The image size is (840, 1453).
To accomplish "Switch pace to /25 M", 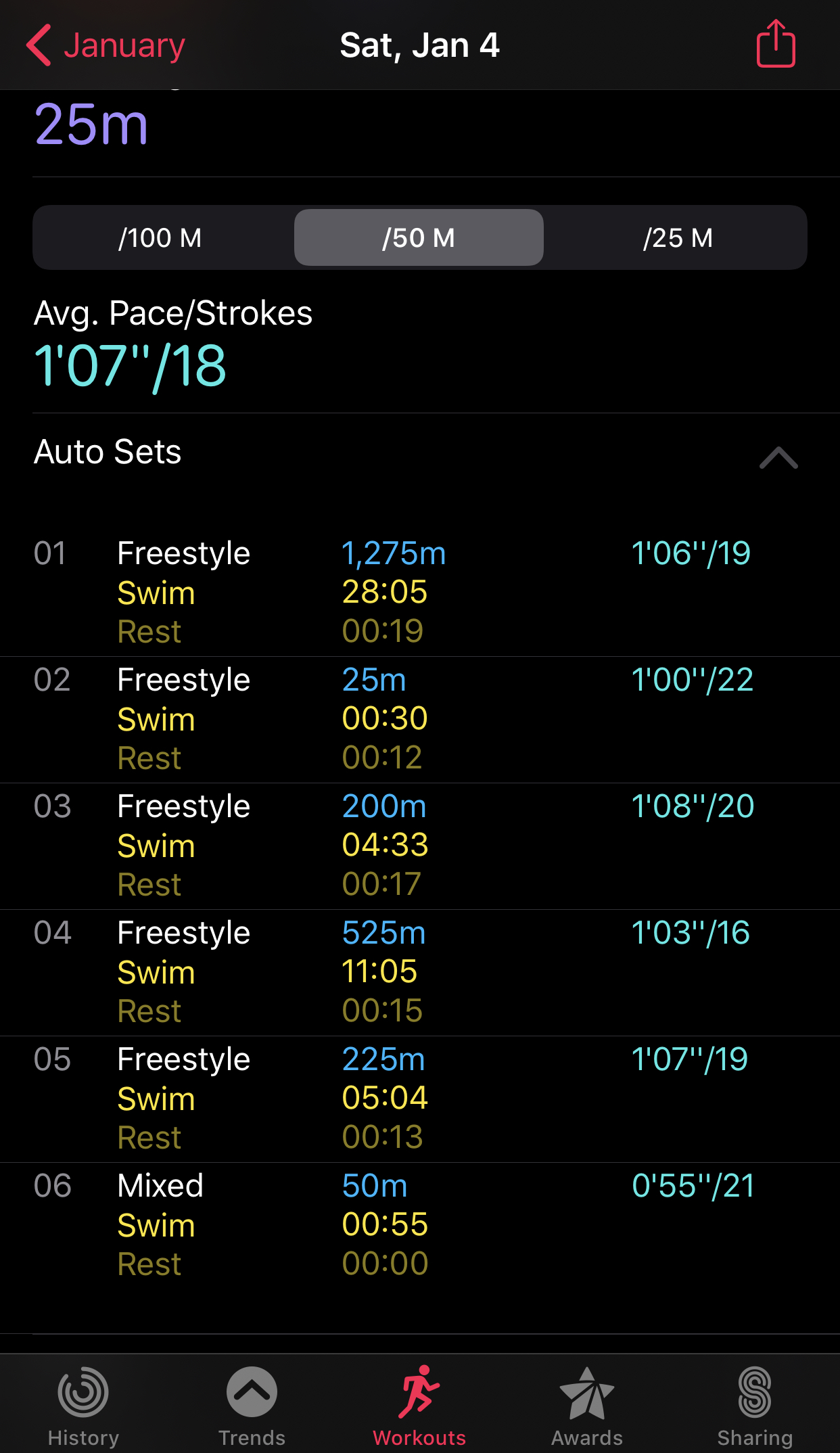I will [678, 237].
